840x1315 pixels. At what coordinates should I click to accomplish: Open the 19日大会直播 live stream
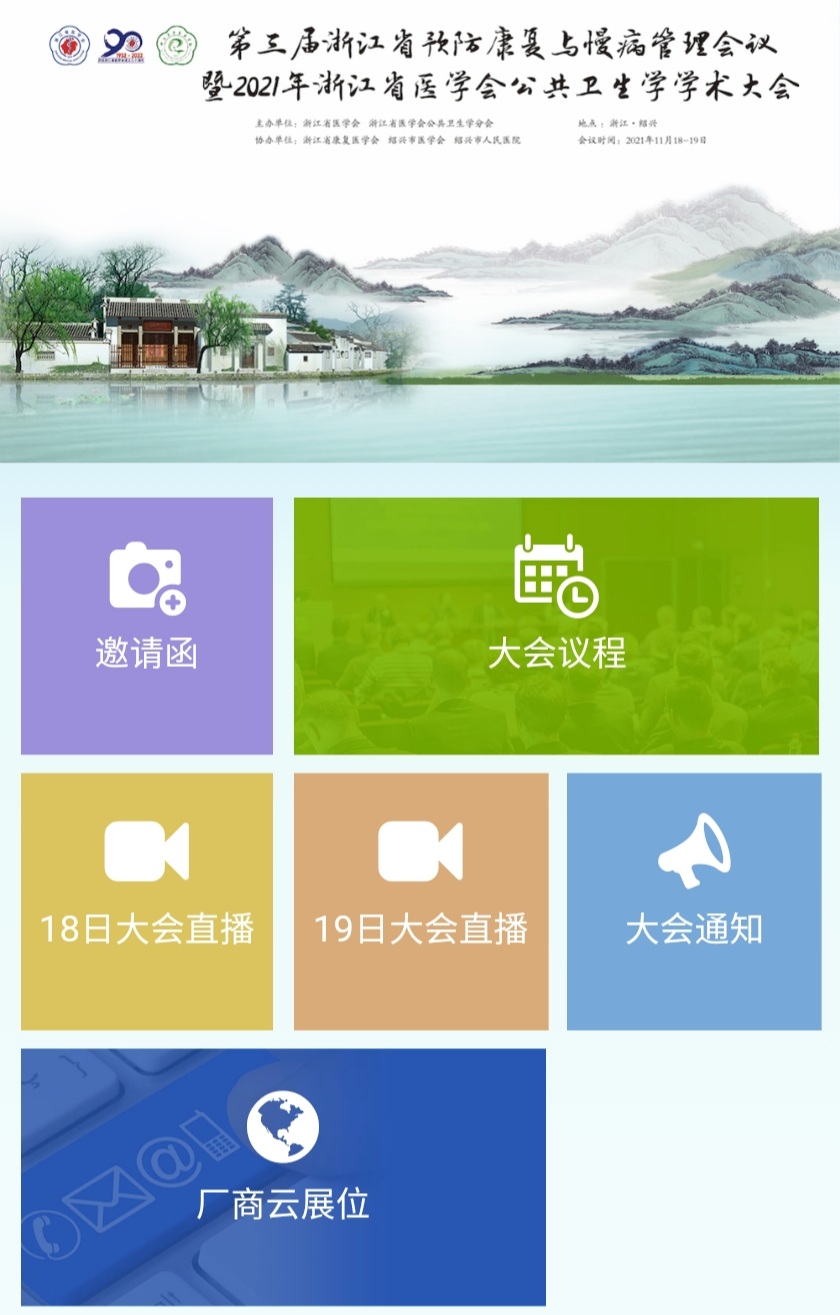(x=420, y=900)
